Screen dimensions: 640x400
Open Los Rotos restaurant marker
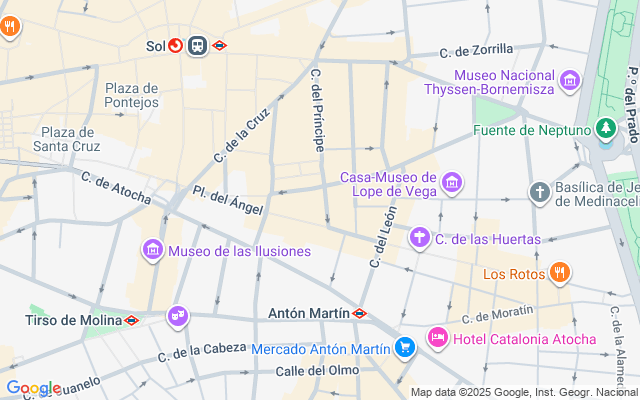559,272
